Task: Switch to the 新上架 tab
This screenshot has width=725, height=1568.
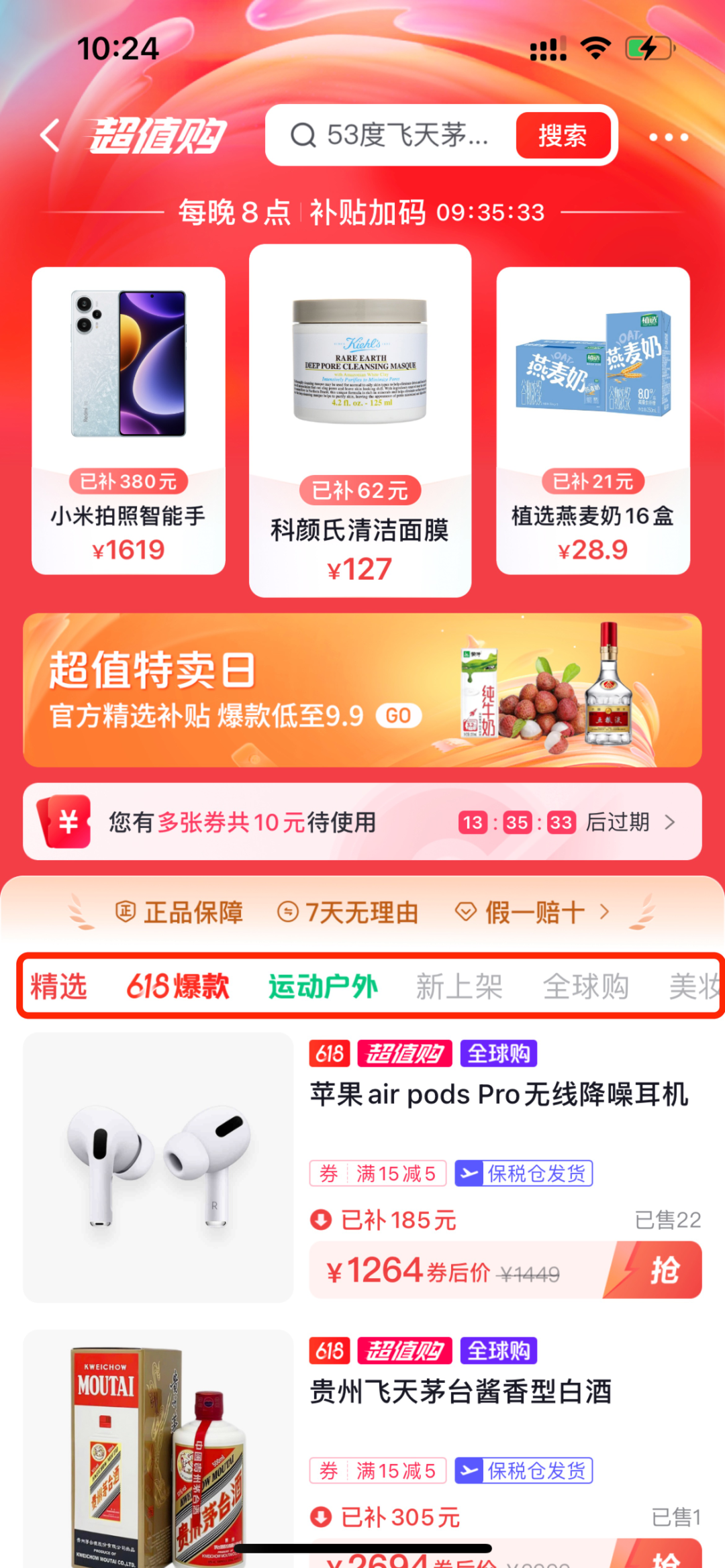Action: [459, 986]
